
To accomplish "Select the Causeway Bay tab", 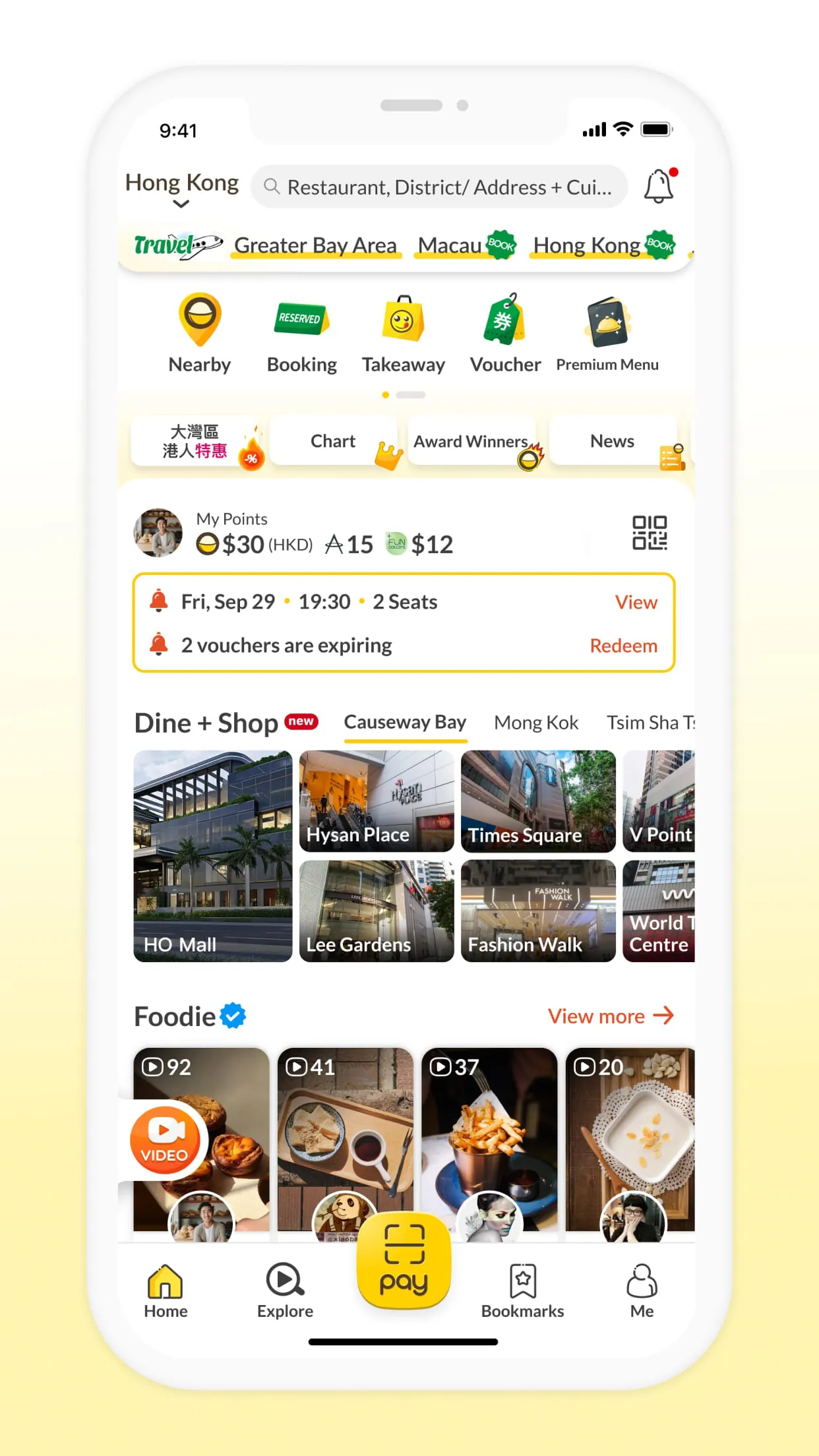I will click(405, 722).
